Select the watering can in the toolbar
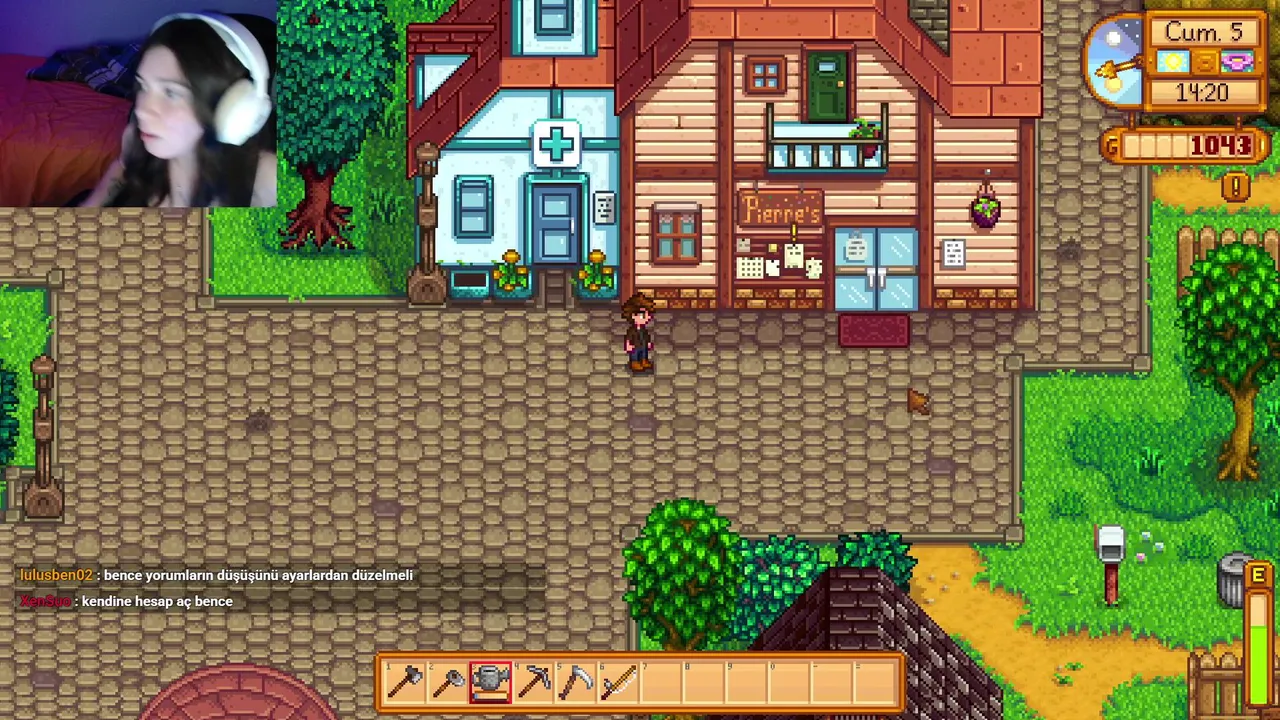 tap(490, 682)
